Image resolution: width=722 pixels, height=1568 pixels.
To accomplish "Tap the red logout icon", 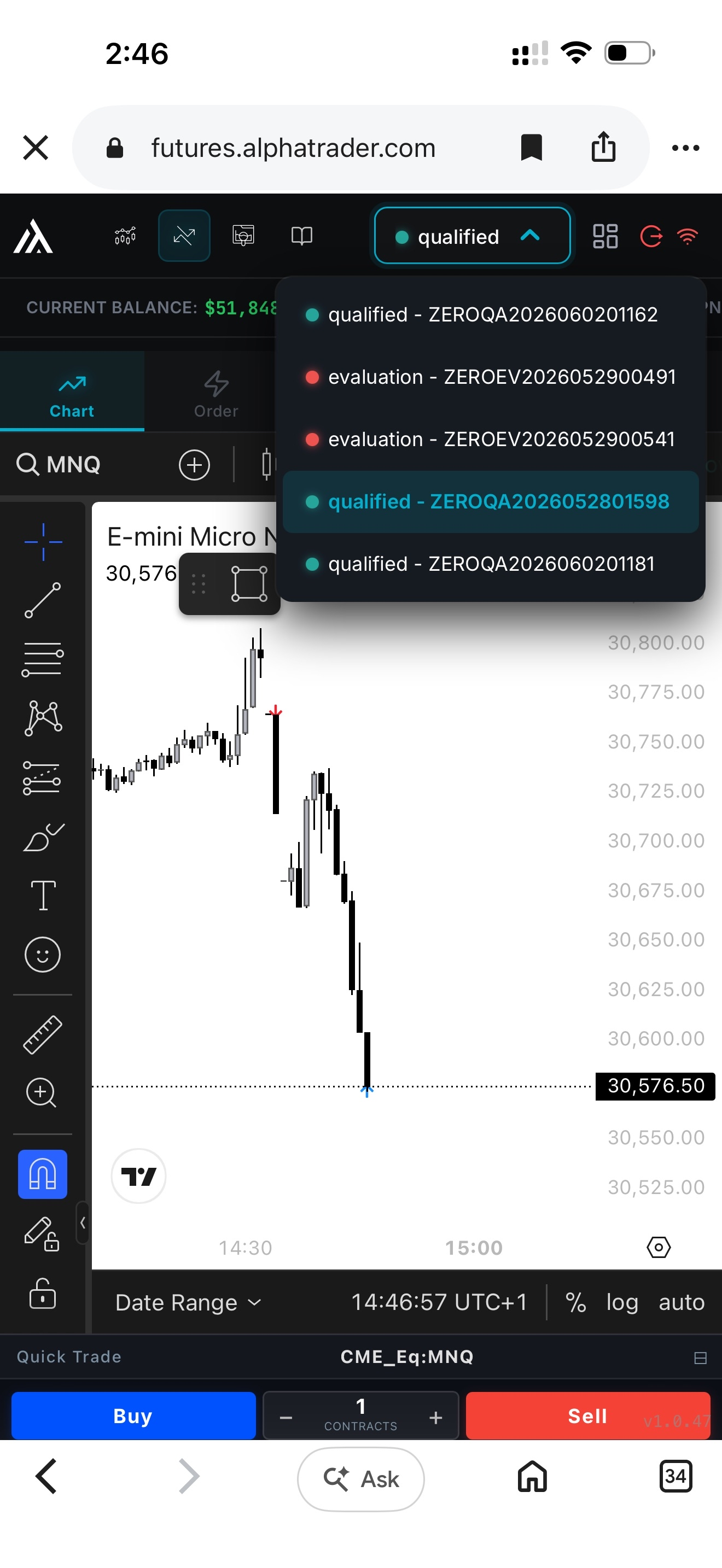I will (651, 236).
